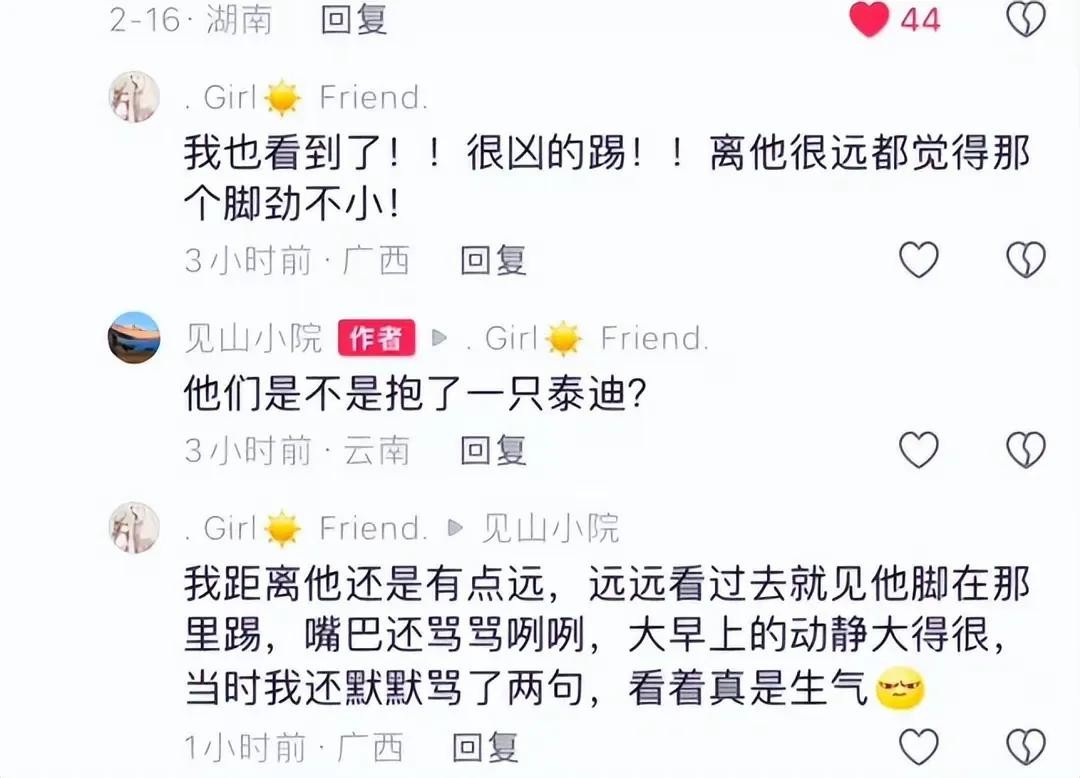Reply to 见山小院's comment from 云南

tap(493, 451)
